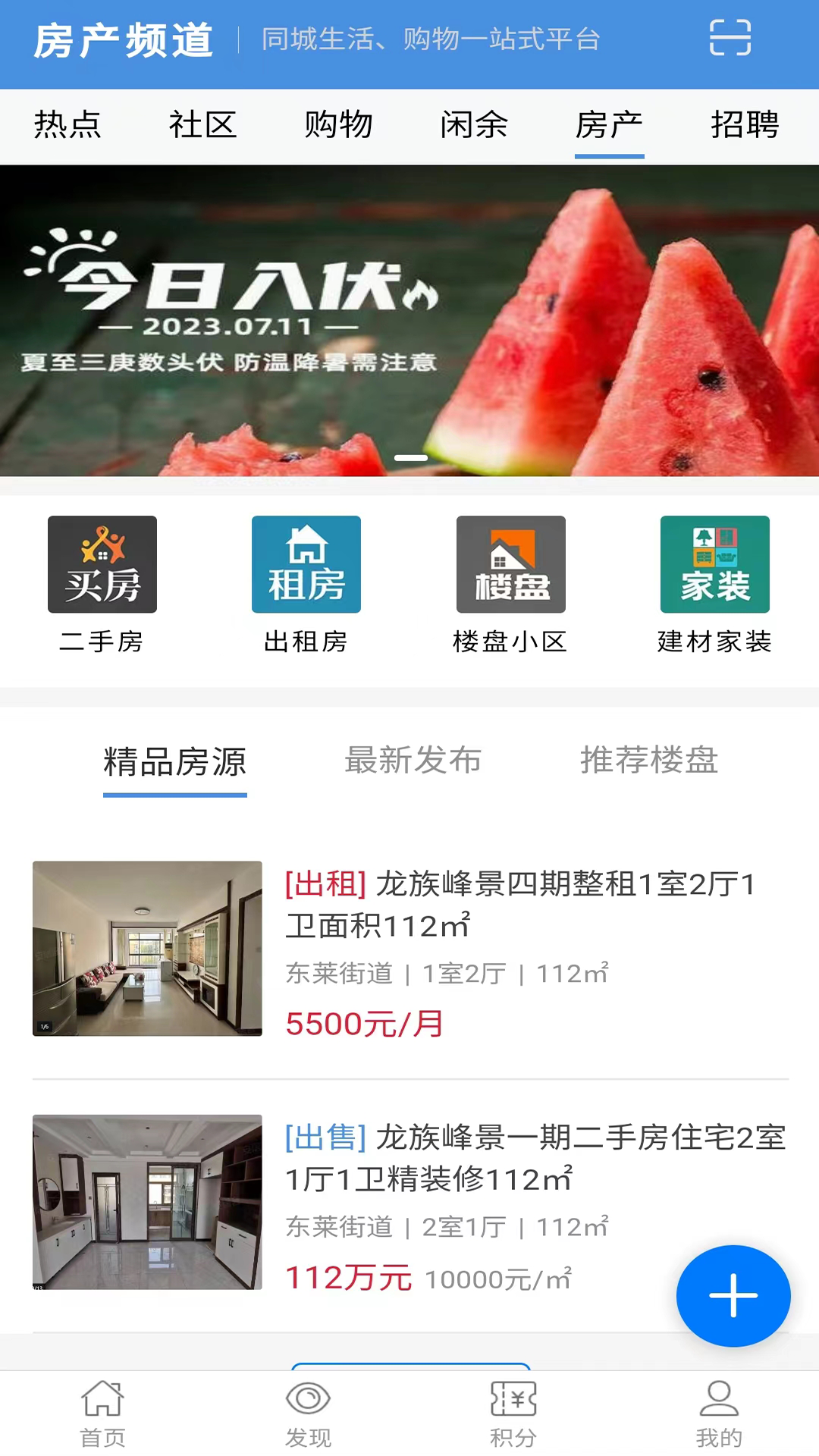Click the banner carousel indicator dash
This screenshot has height=1456, width=819.
tap(409, 458)
